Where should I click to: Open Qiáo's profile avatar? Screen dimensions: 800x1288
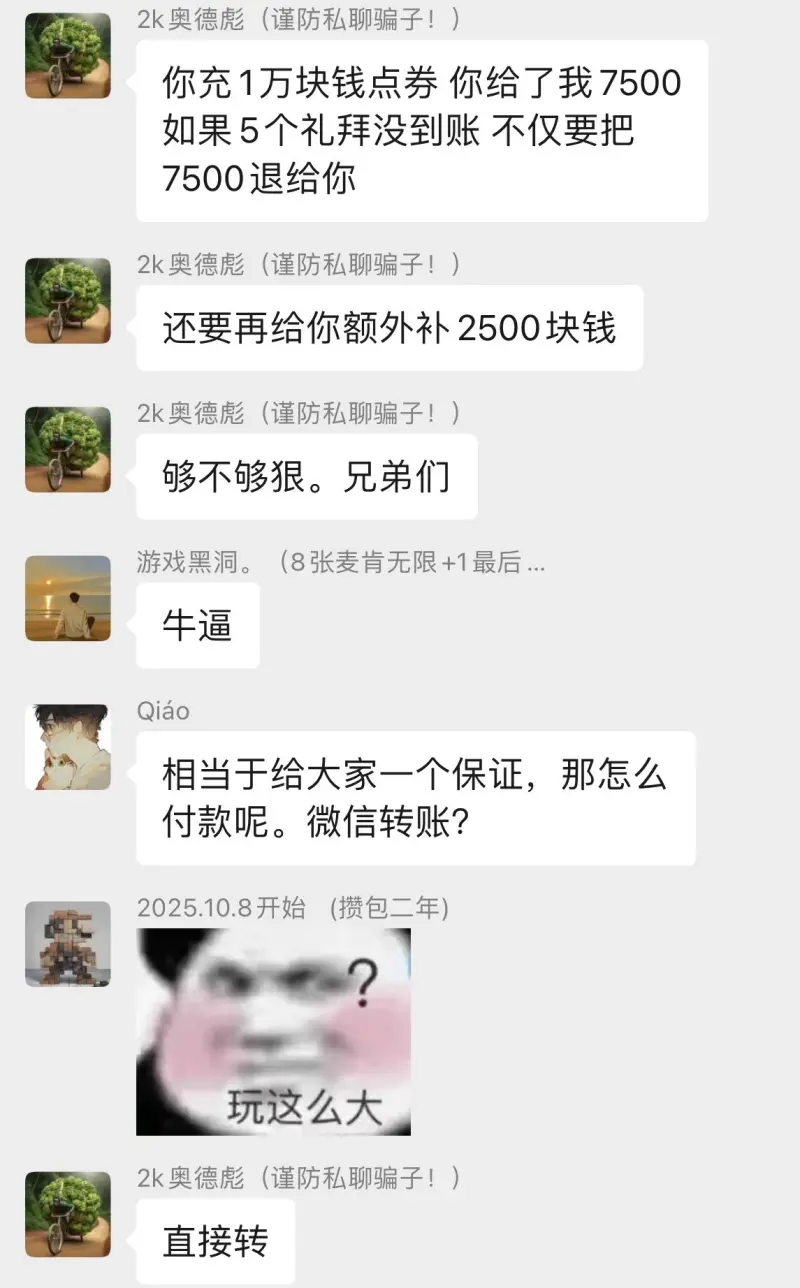coord(67,747)
